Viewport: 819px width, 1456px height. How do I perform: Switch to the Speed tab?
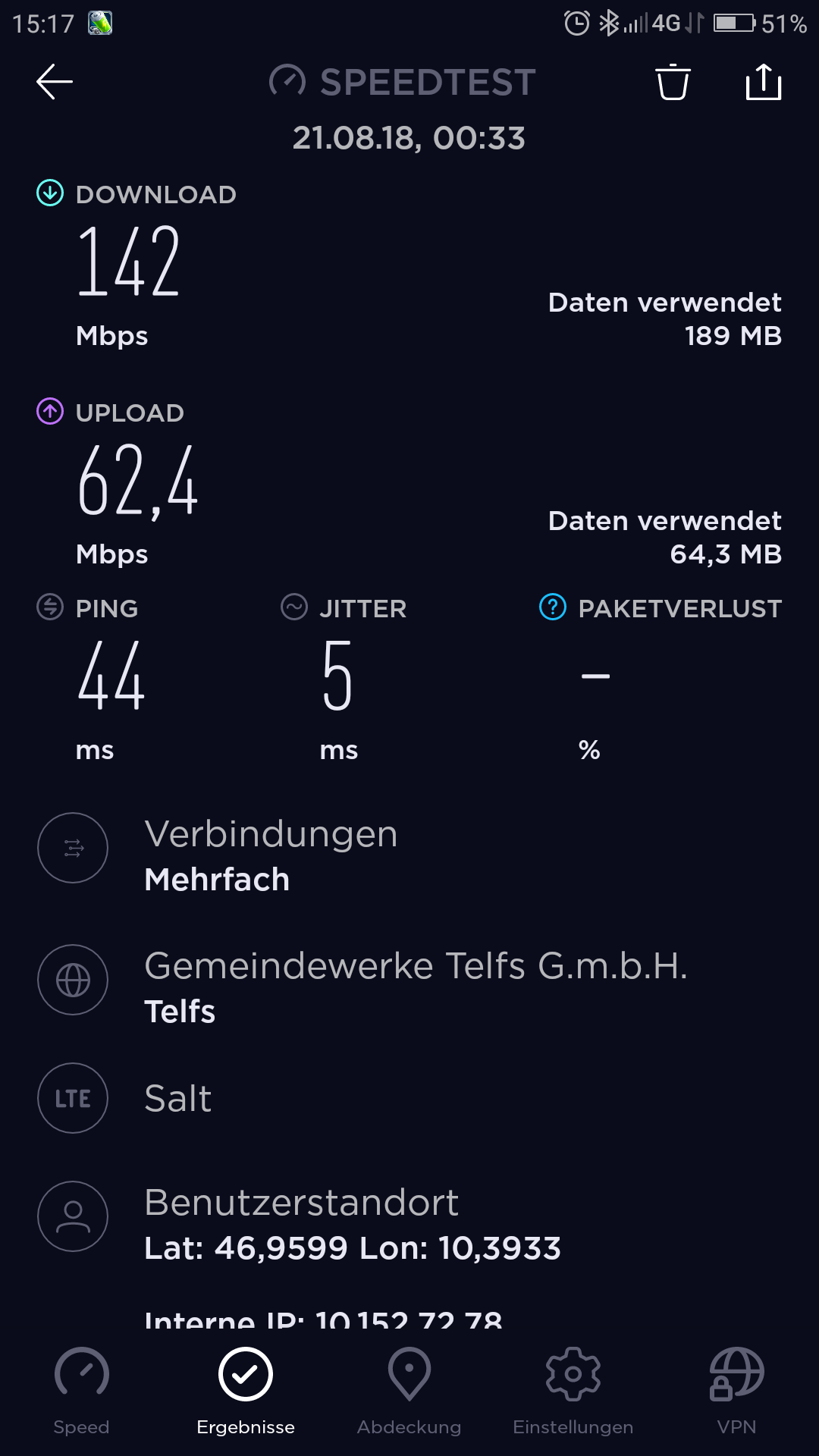pos(81,1374)
